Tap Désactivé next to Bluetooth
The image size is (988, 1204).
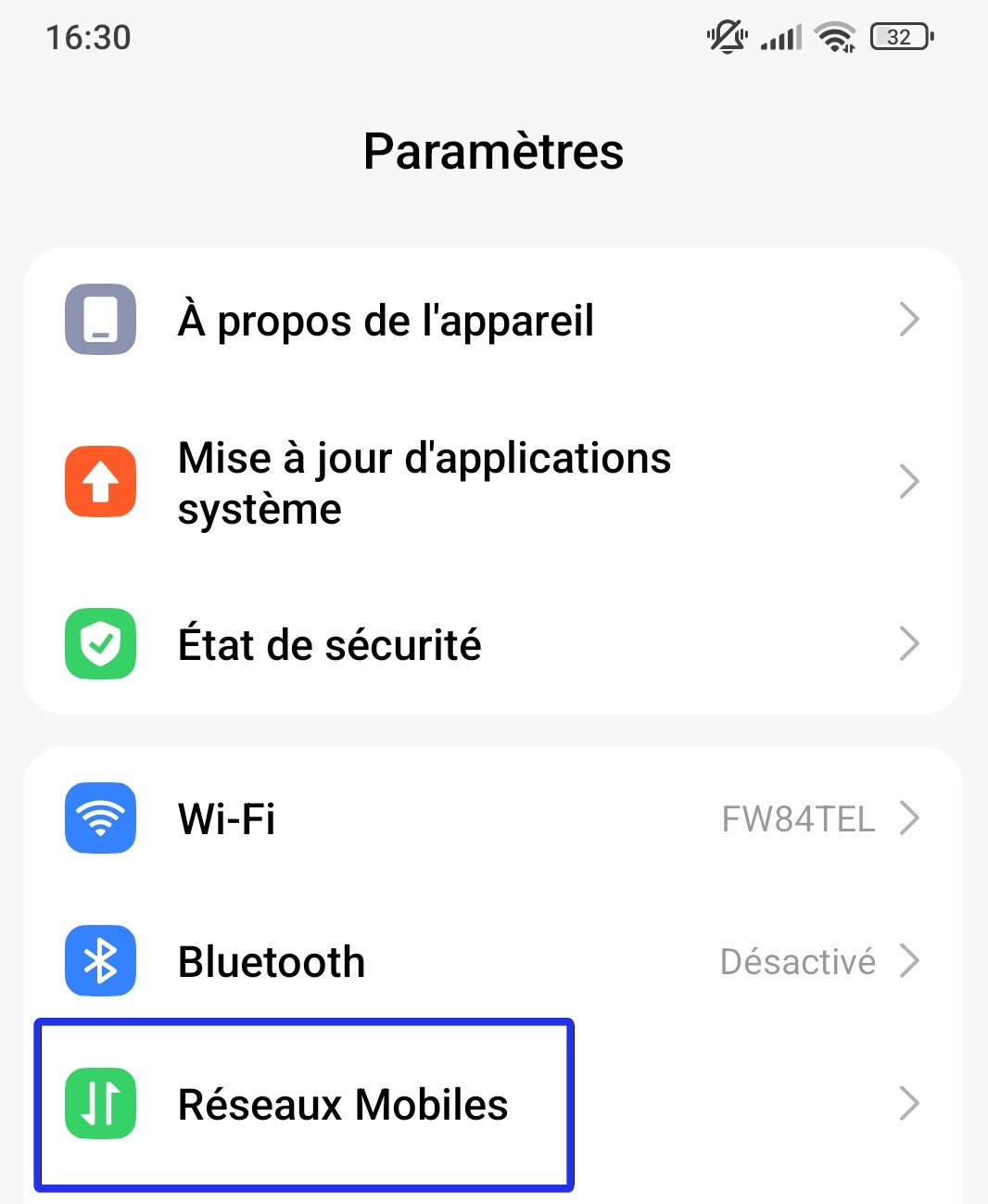(799, 962)
